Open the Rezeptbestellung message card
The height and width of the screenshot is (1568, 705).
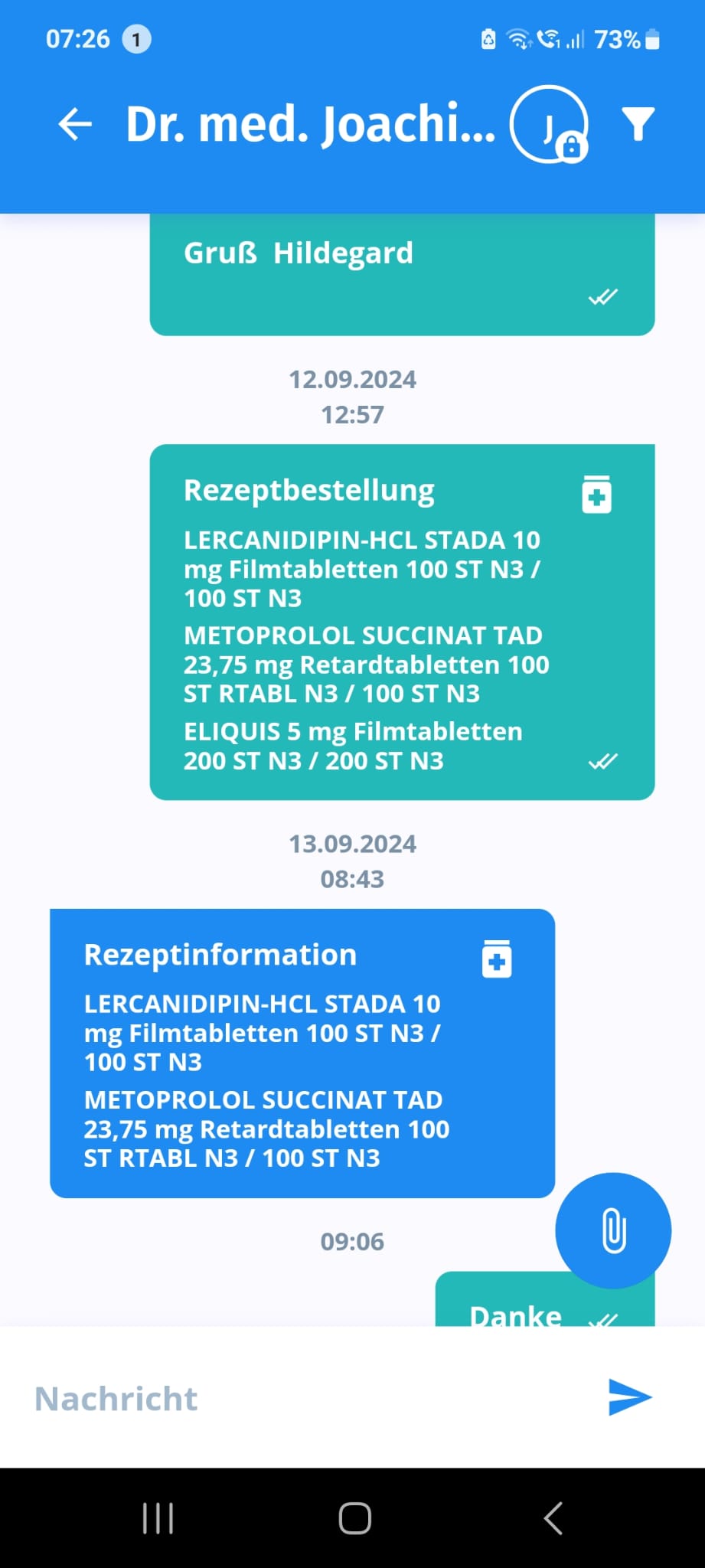pos(402,622)
